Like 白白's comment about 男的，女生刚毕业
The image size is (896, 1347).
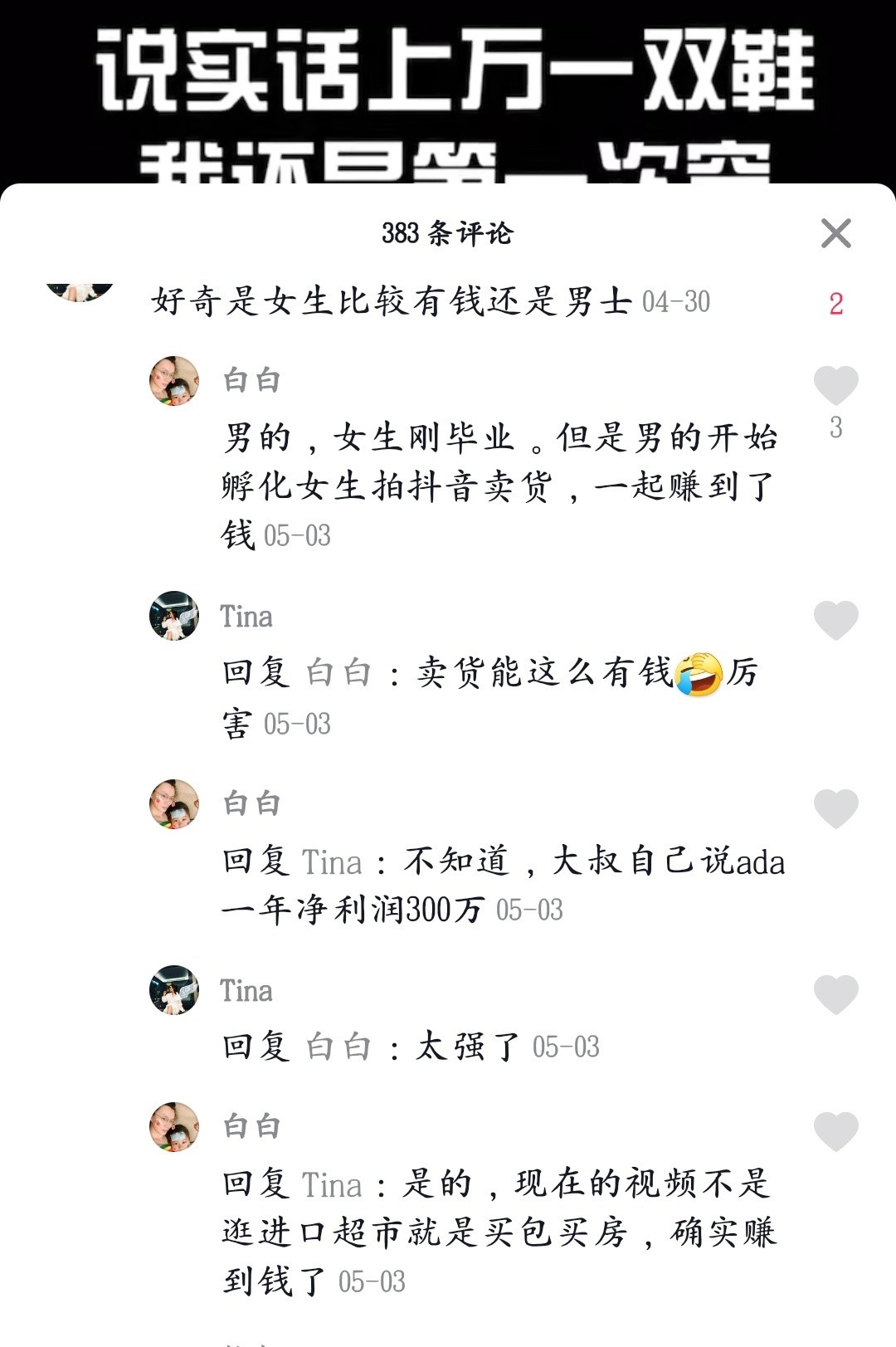click(x=835, y=385)
